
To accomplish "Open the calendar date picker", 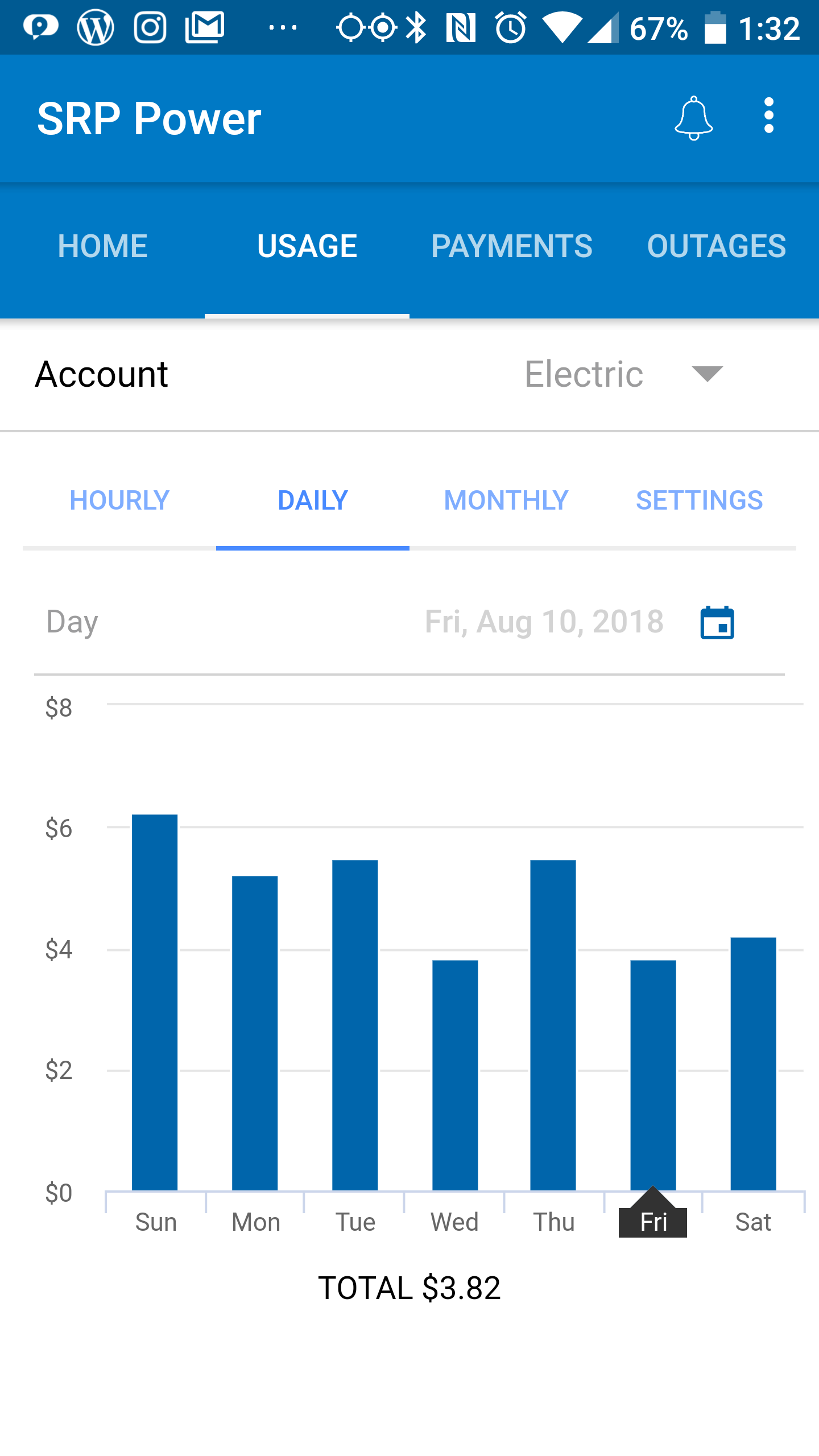I will pyautogui.click(x=717, y=623).
